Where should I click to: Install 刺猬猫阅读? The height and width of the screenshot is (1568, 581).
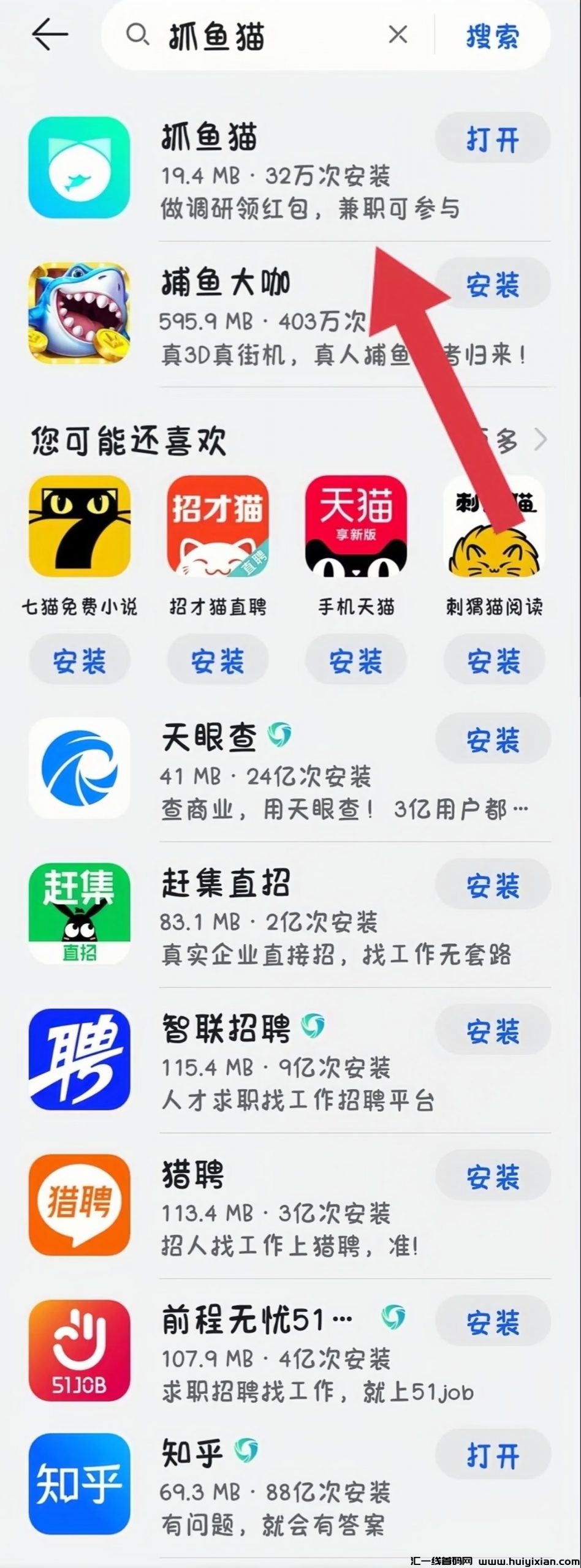[x=494, y=661]
